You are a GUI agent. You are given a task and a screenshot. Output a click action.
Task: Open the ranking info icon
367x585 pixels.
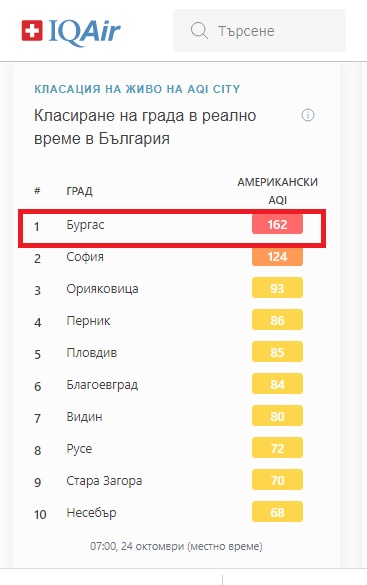point(308,115)
